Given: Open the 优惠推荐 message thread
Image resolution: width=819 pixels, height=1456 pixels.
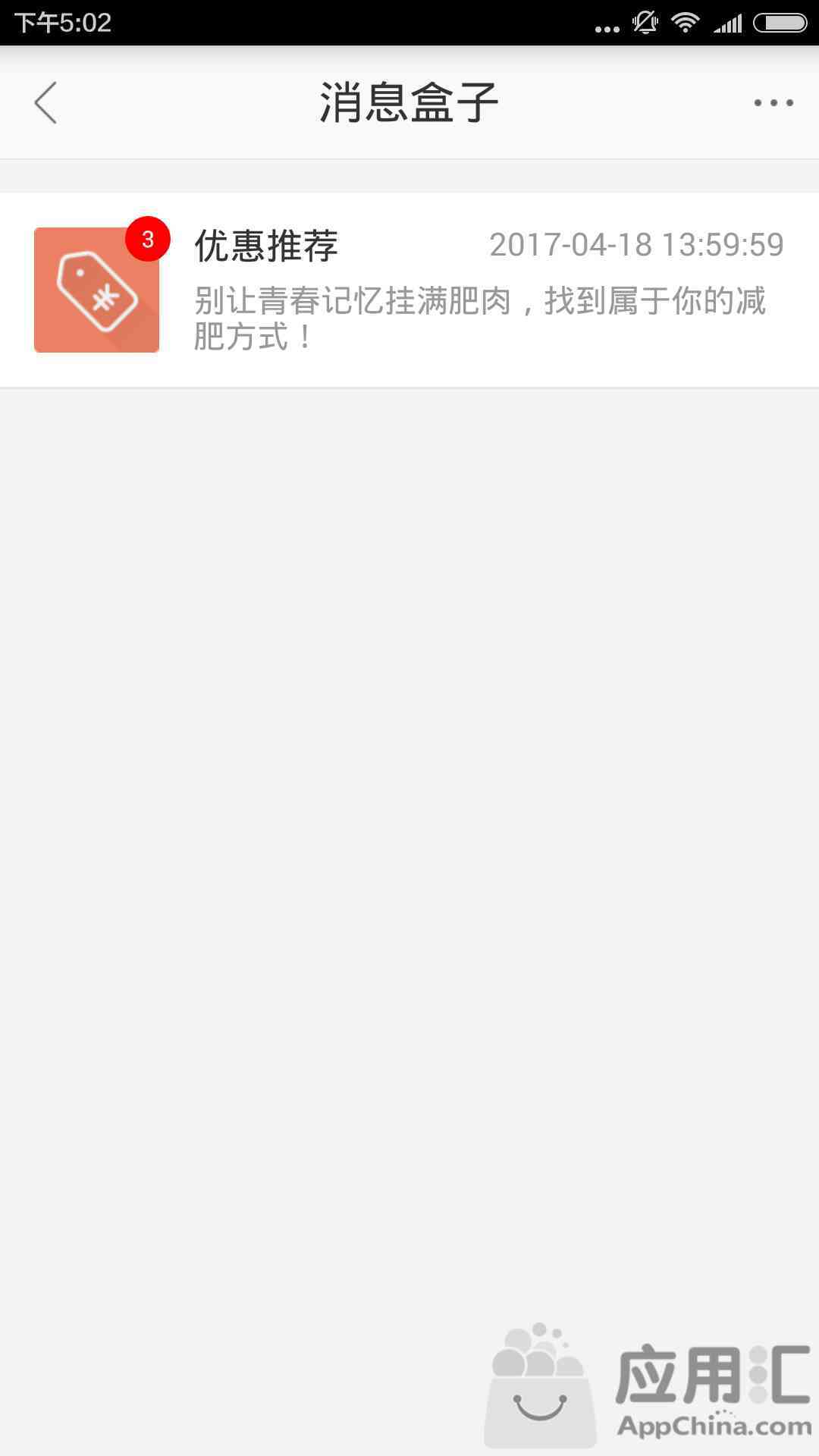Looking at the screenshot, I should pyautogui.click(x=409, y=290).
